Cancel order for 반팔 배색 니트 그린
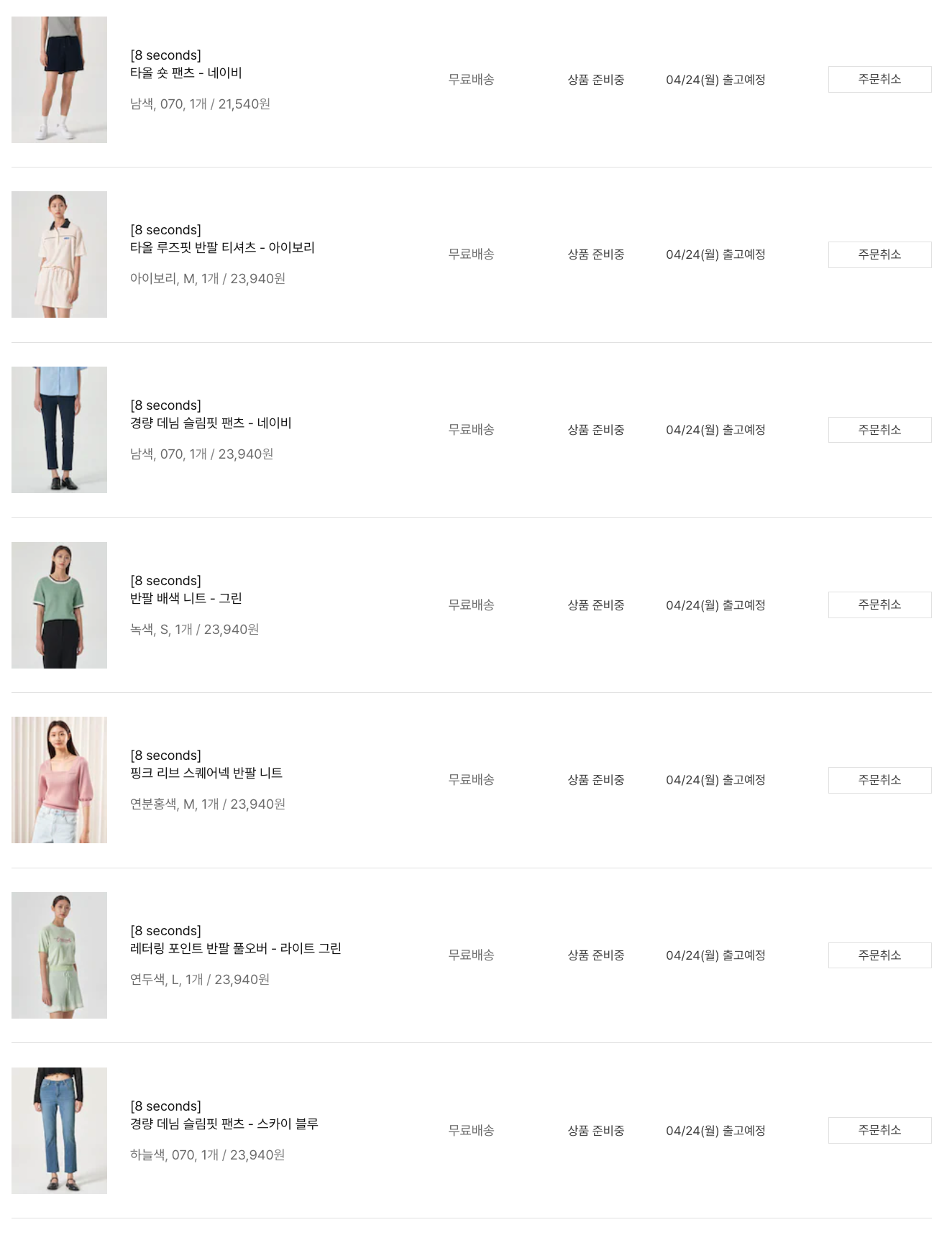The width and height of the screenshot is (952, 1235). click(x=879, y=605)
